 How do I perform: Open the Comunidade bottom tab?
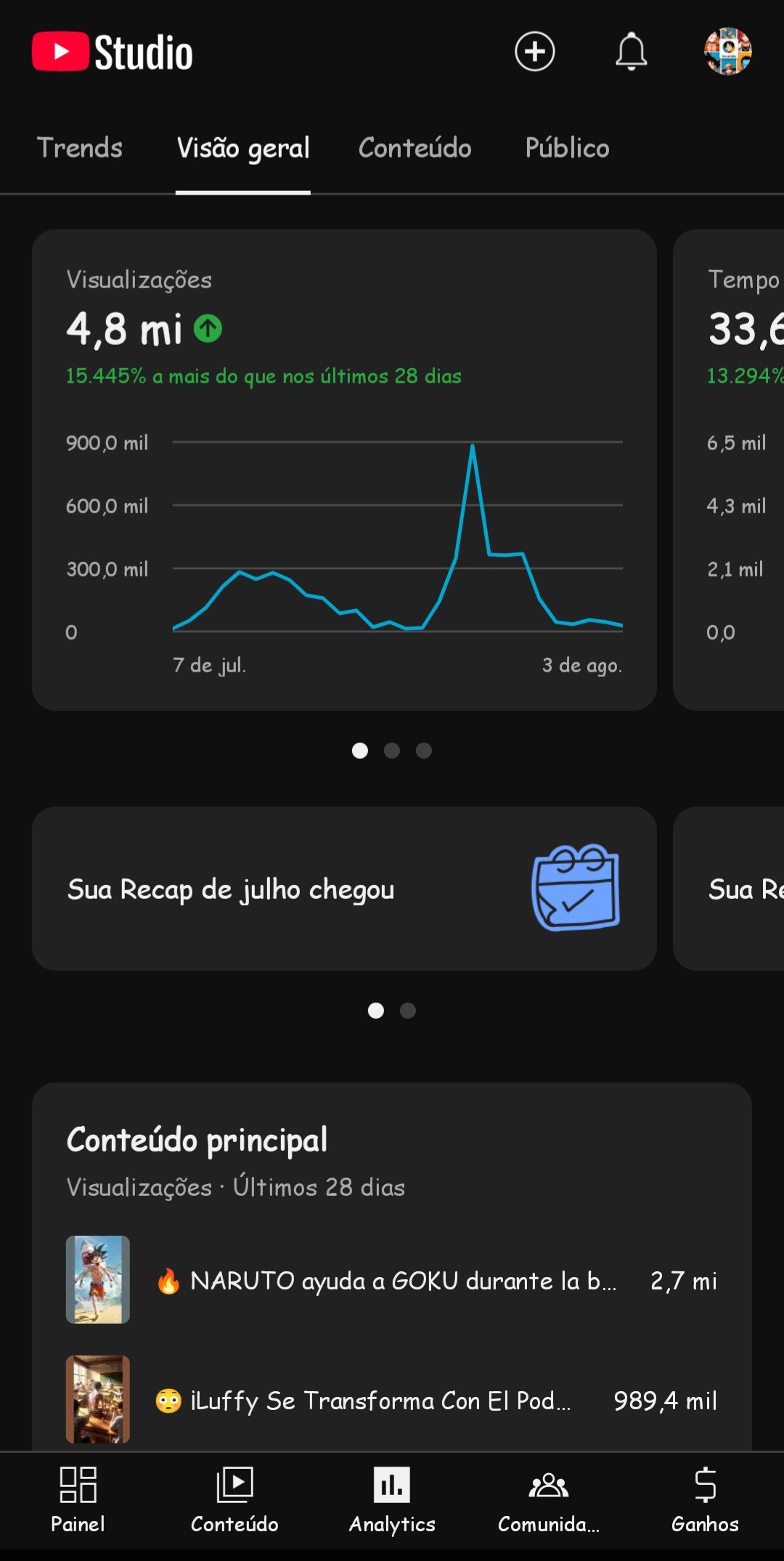pos(549,1499)
